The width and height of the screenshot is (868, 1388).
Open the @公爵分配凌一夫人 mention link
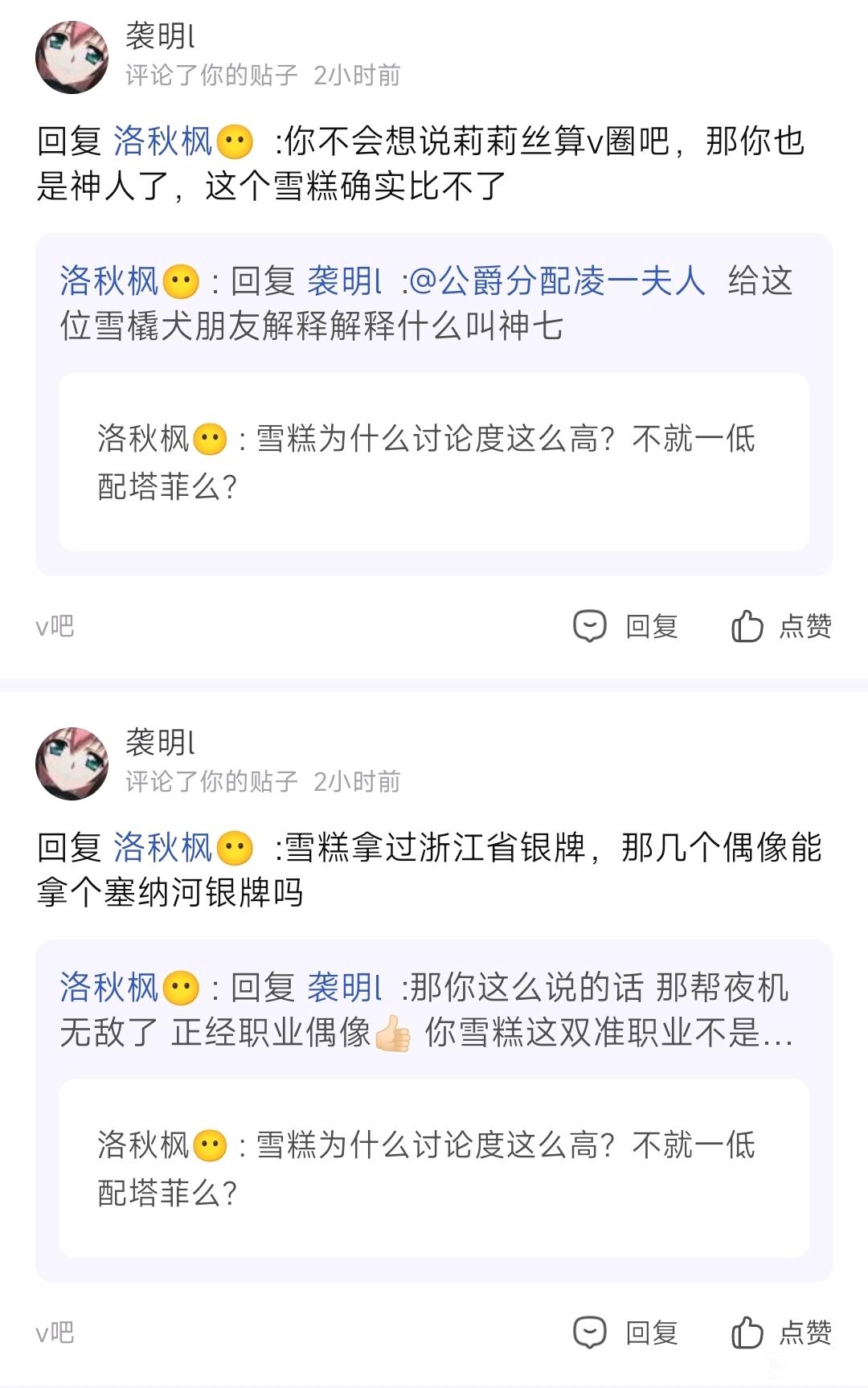[x=556, y=281]
